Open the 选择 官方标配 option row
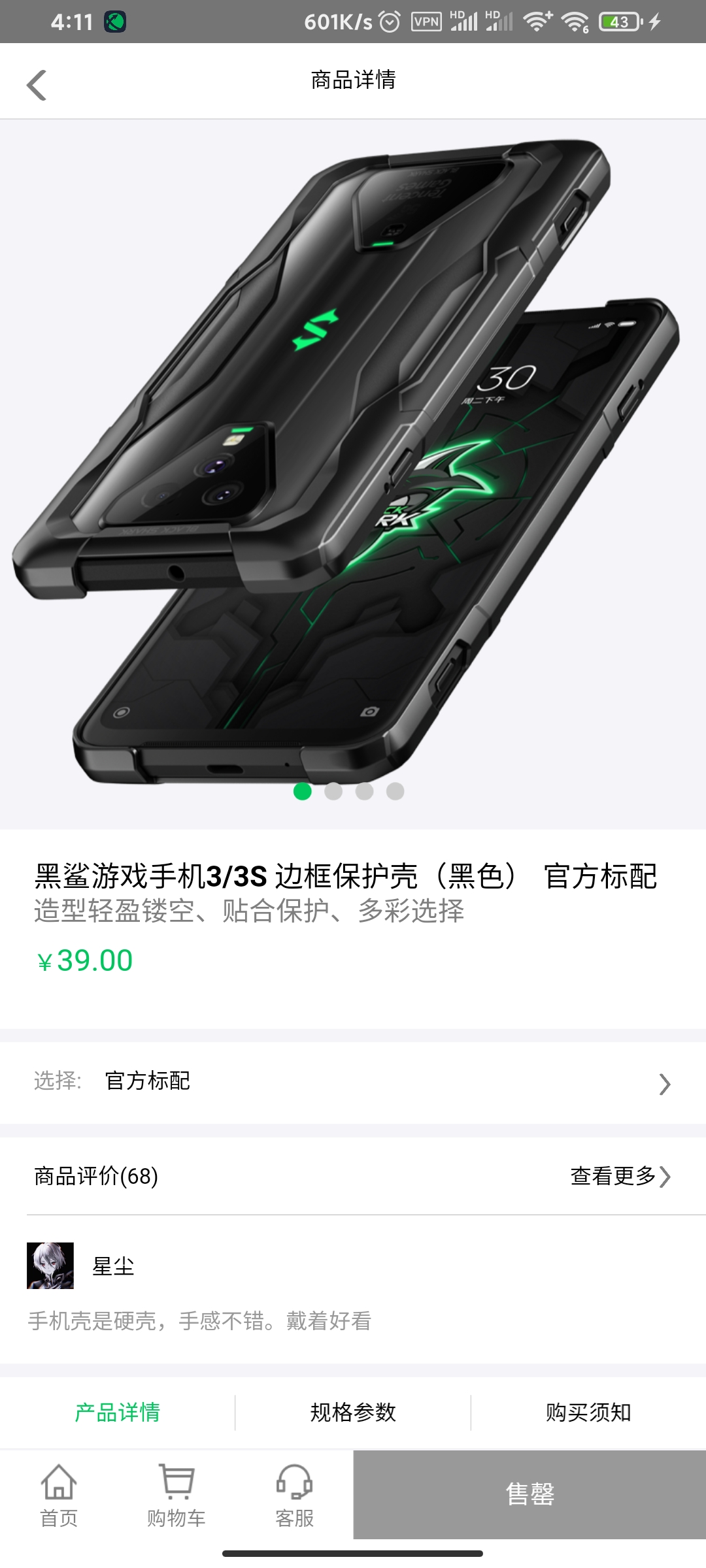The width and height of the screenshot is (706, 1568). (x=353, y=1083)
